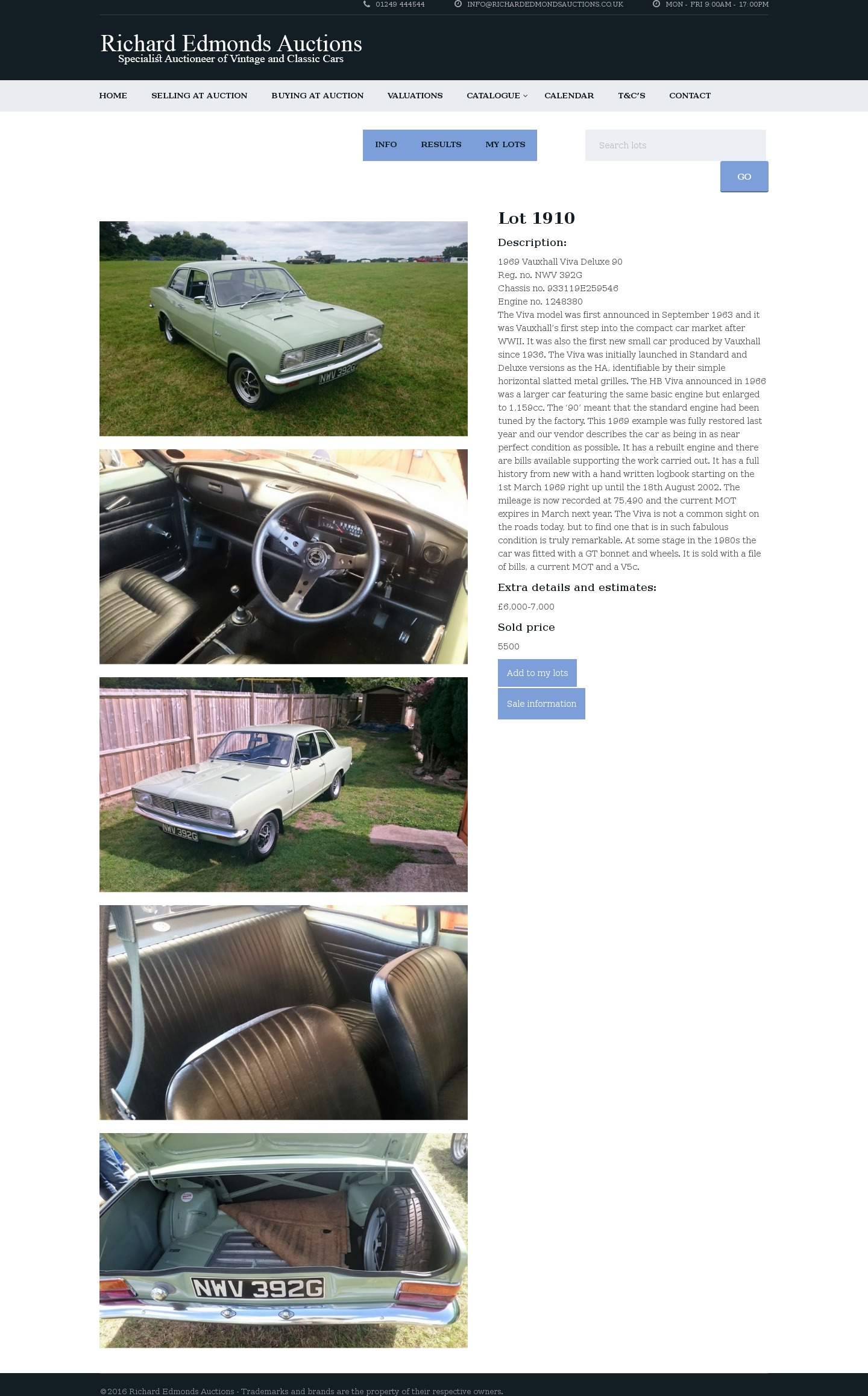This screenshot has width=868, height=1396.
Task: Tap the email address link in header
Action: point(544,4)
